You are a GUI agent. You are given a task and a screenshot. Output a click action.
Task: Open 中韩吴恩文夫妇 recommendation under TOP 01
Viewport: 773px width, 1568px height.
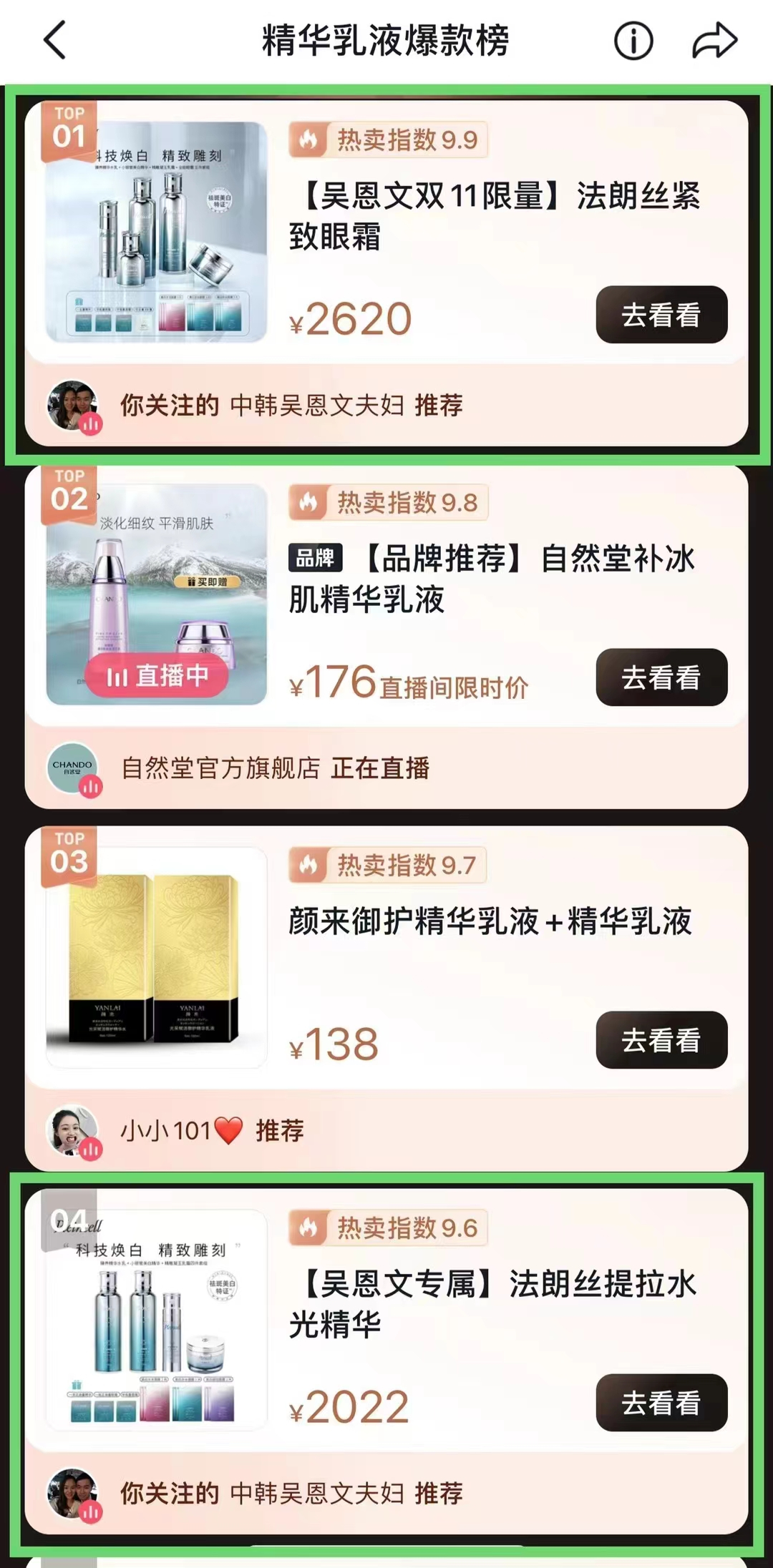tap(291, 406)
